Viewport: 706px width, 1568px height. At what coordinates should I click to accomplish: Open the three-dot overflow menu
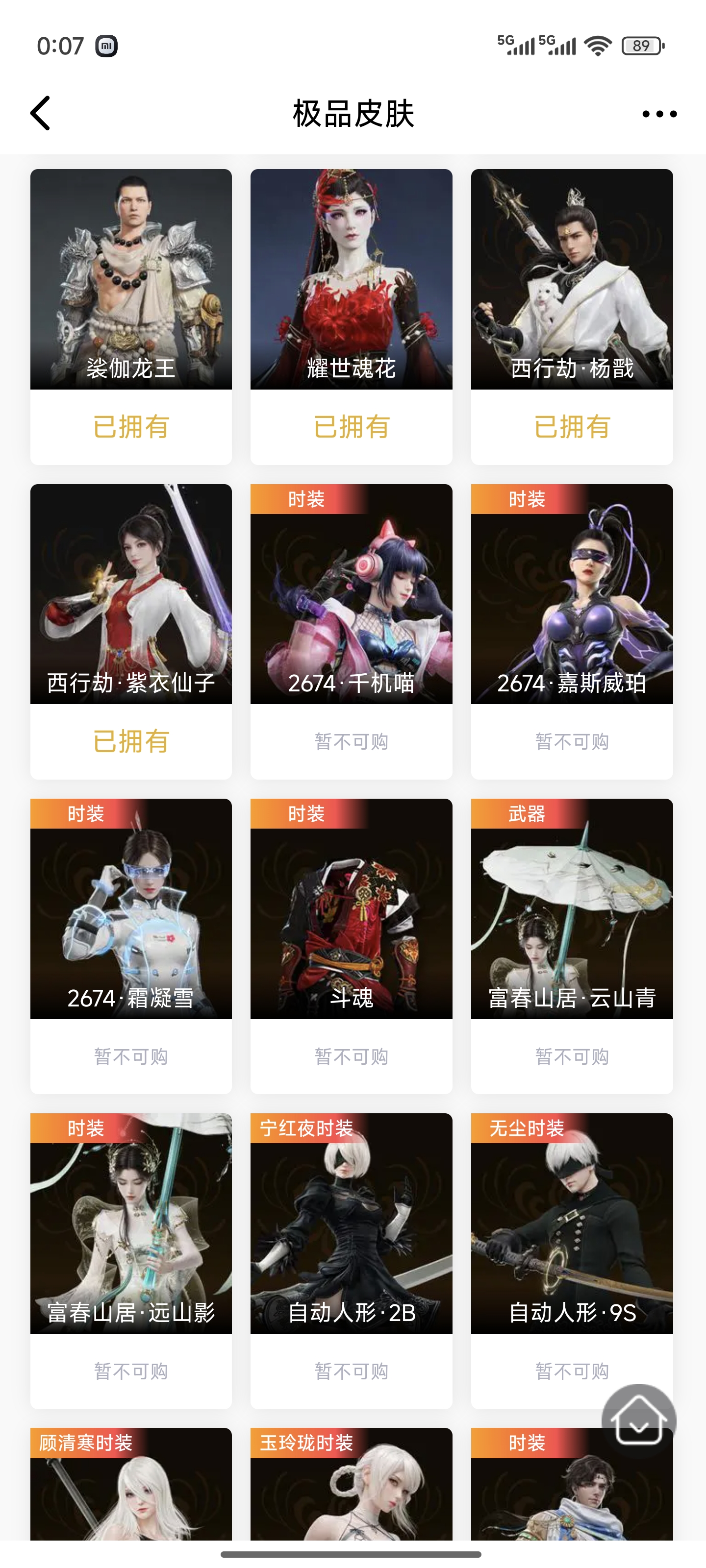tap(659, 114)
